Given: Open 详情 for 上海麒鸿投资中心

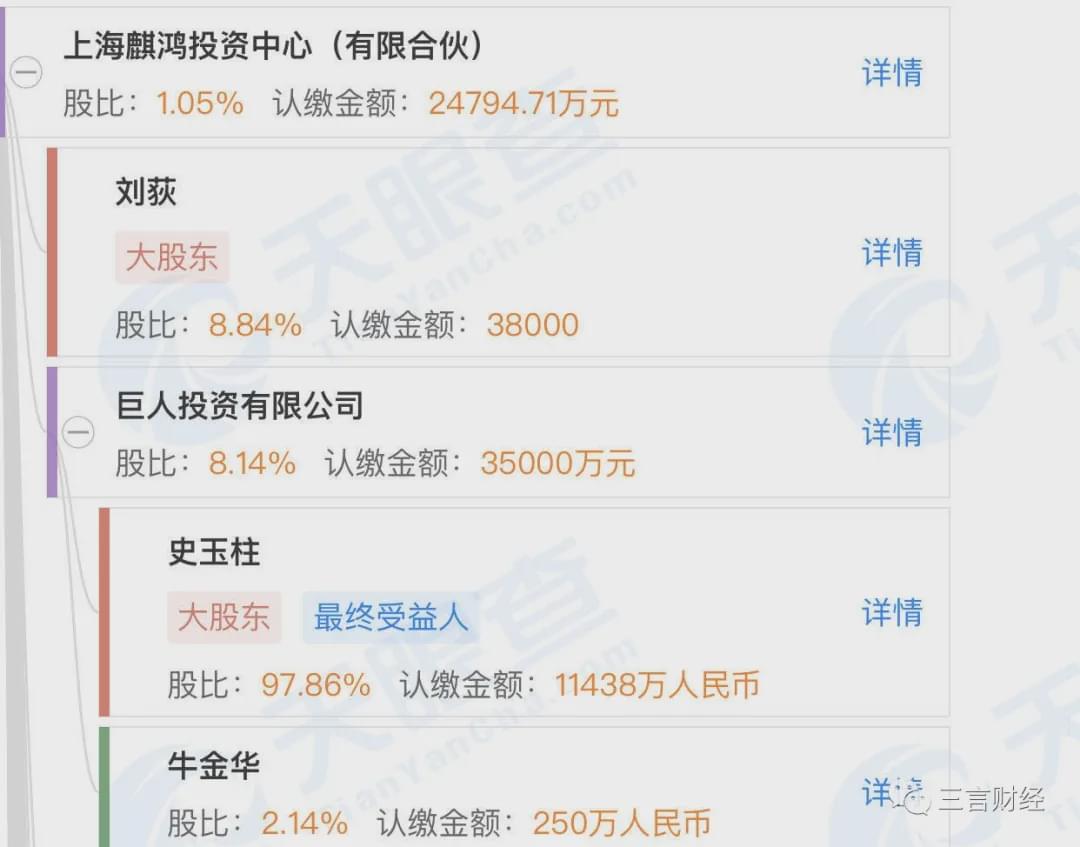Looking at the screenshot, I should (891, 73).
